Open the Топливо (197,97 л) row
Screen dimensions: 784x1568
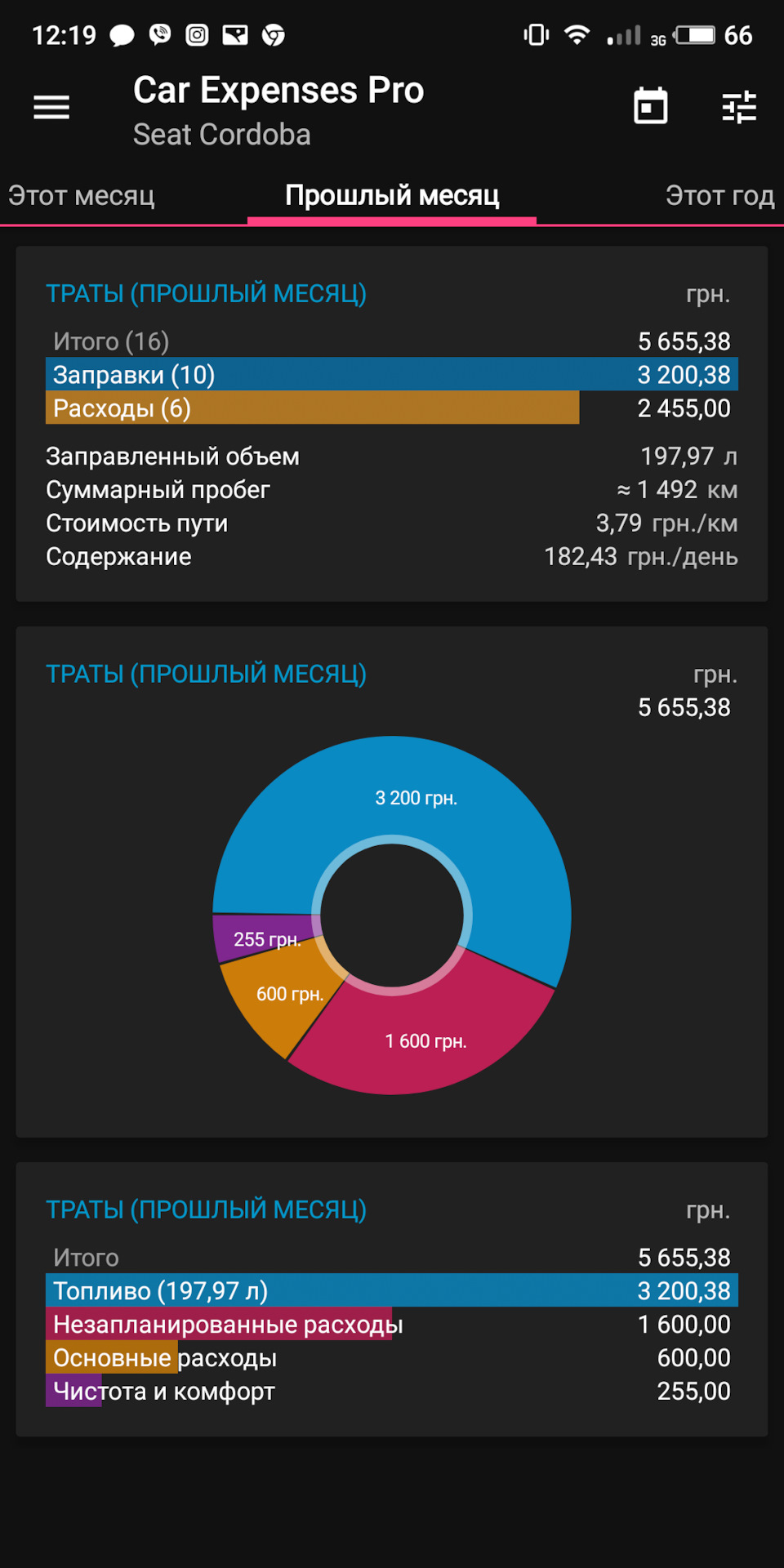[392, 1290]
